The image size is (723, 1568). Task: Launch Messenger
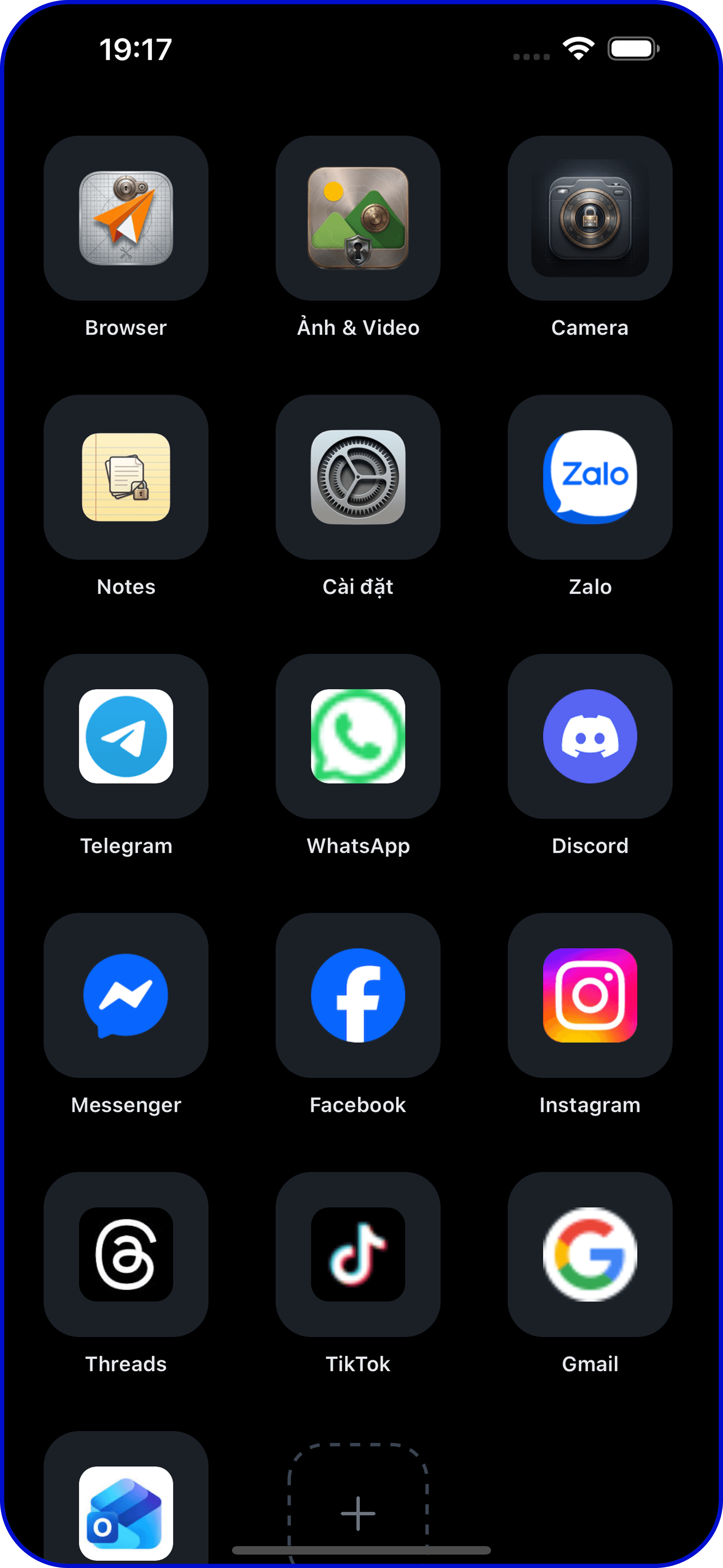click(126, 995)
